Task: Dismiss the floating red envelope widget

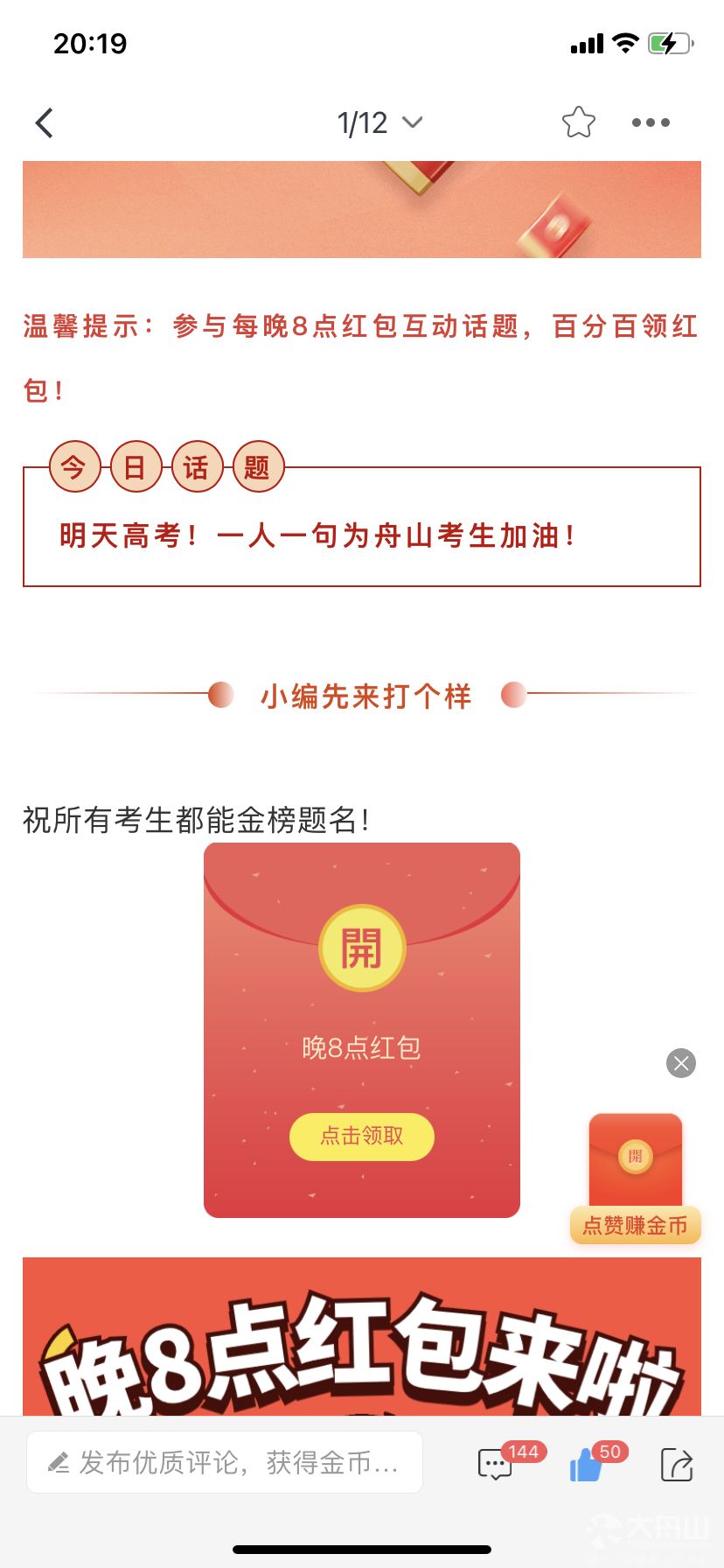Action: pyautogui.click(x=681, y=1063)
